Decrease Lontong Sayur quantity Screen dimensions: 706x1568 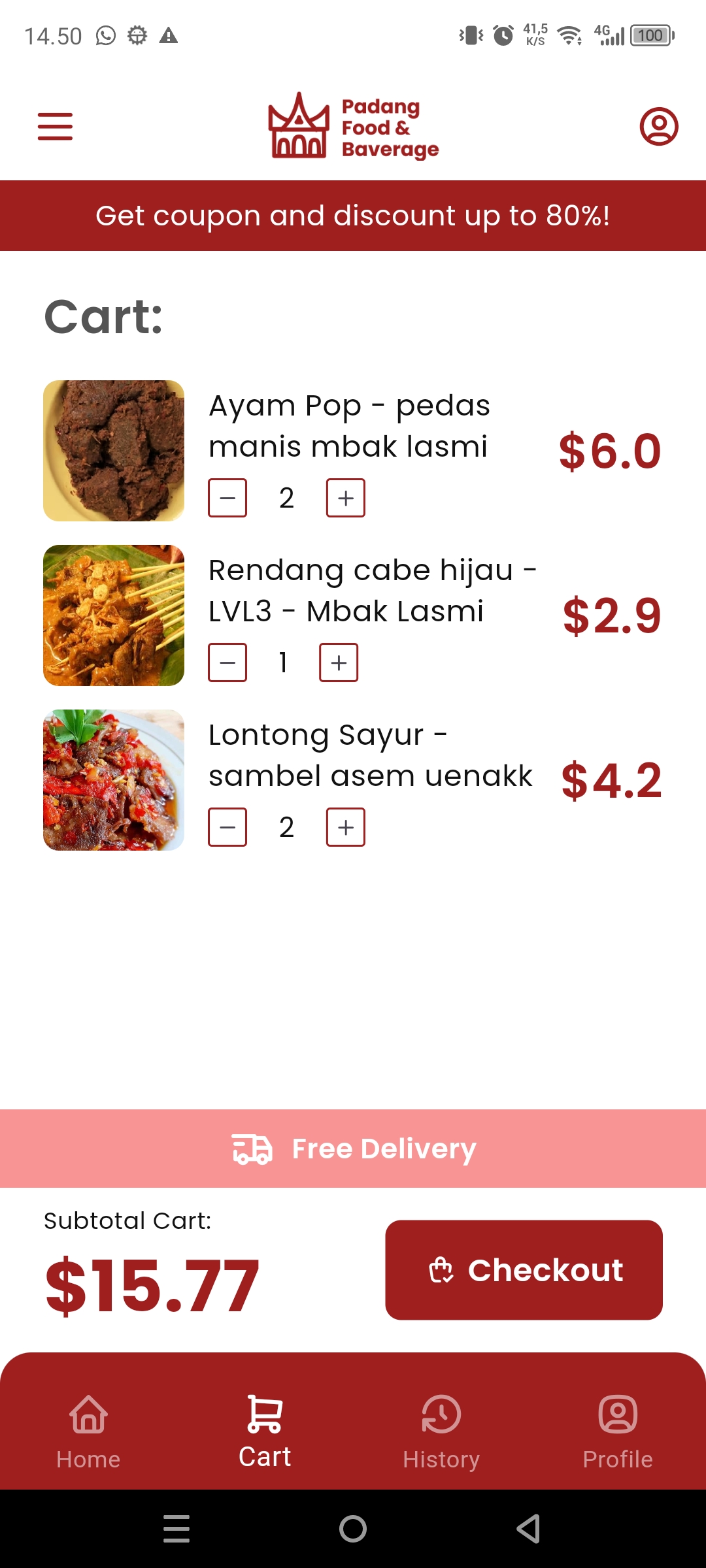tap(227, 827)
